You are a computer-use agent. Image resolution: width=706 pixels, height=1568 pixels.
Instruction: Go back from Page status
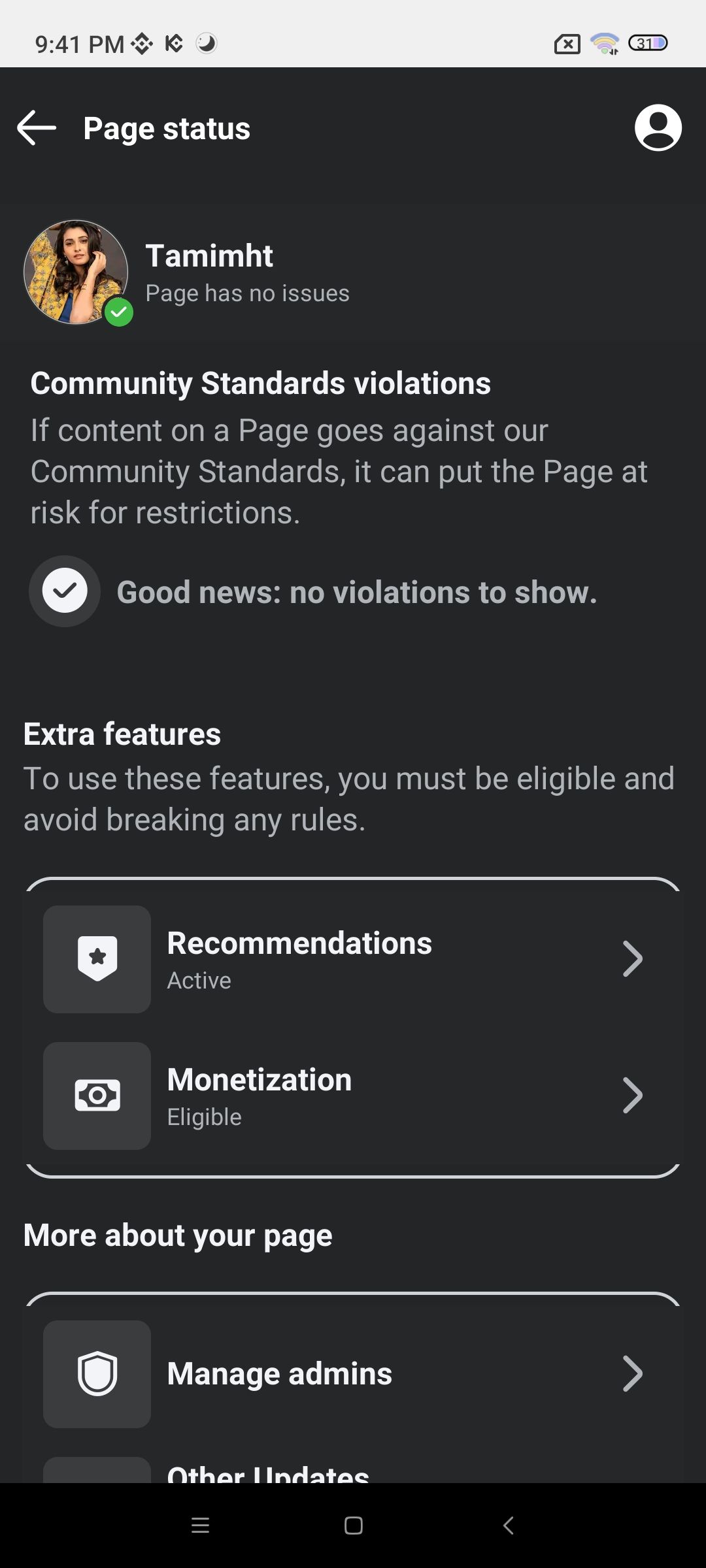click(x=37, y=128)
